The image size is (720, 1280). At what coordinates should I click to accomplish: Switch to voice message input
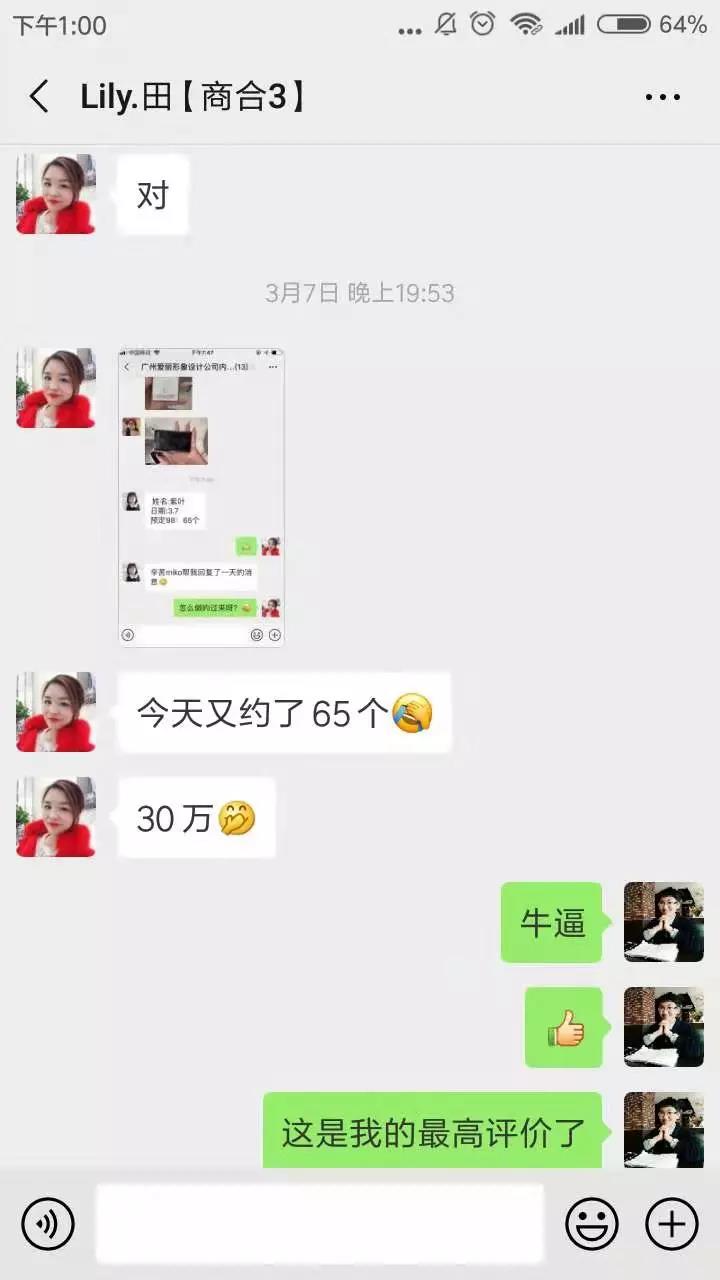(x=48, y=1223)
